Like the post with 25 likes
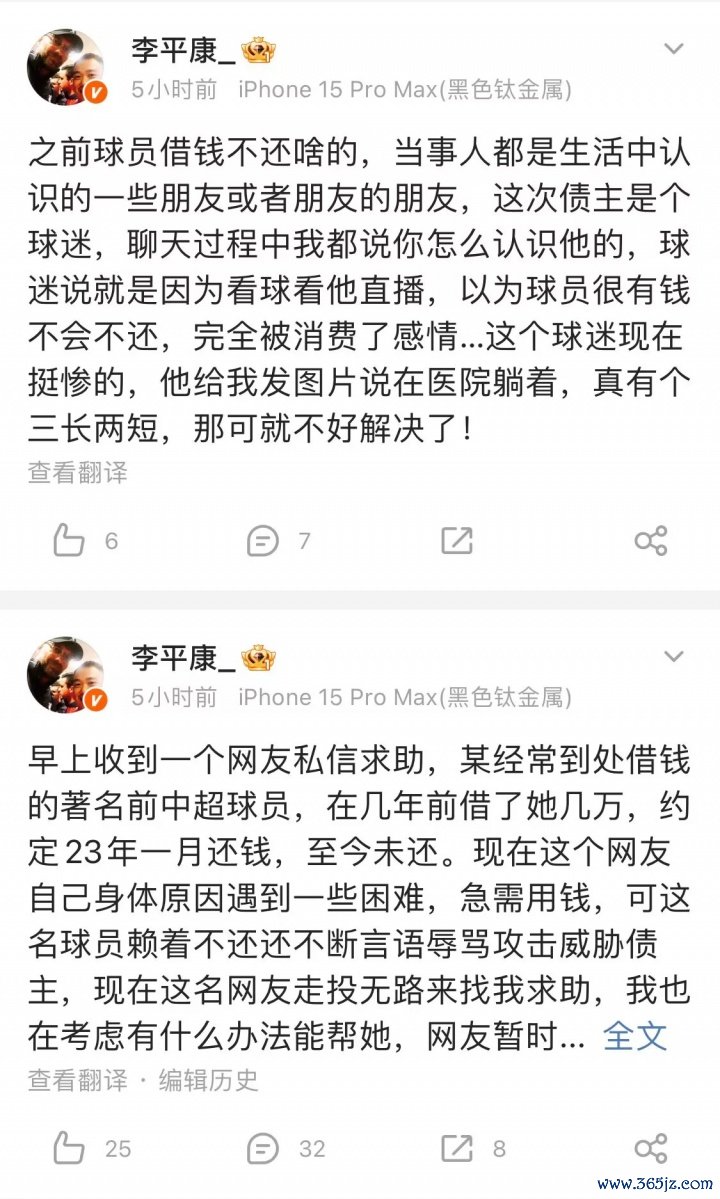 [x=69, y=1148]
